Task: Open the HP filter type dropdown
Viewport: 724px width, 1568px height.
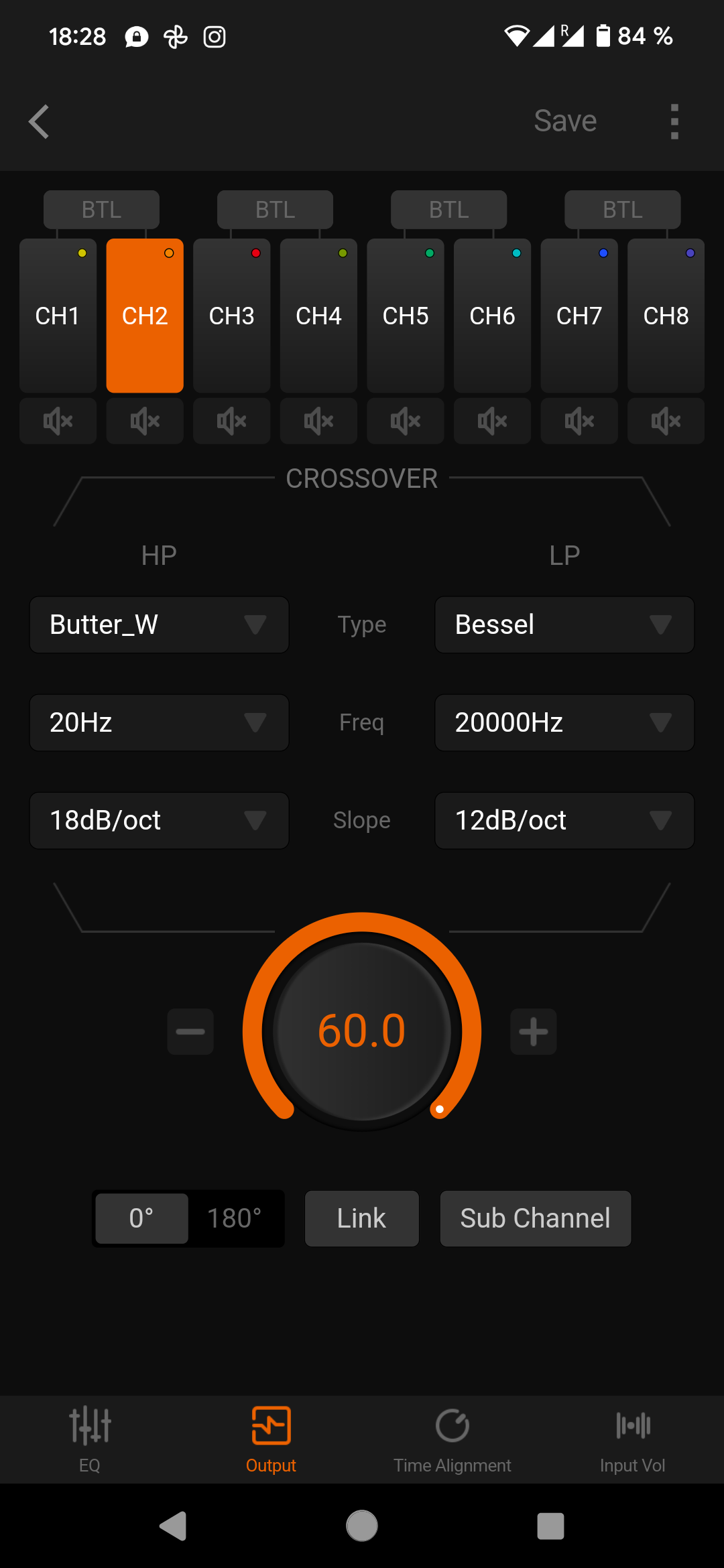Action: click(159, 625)
